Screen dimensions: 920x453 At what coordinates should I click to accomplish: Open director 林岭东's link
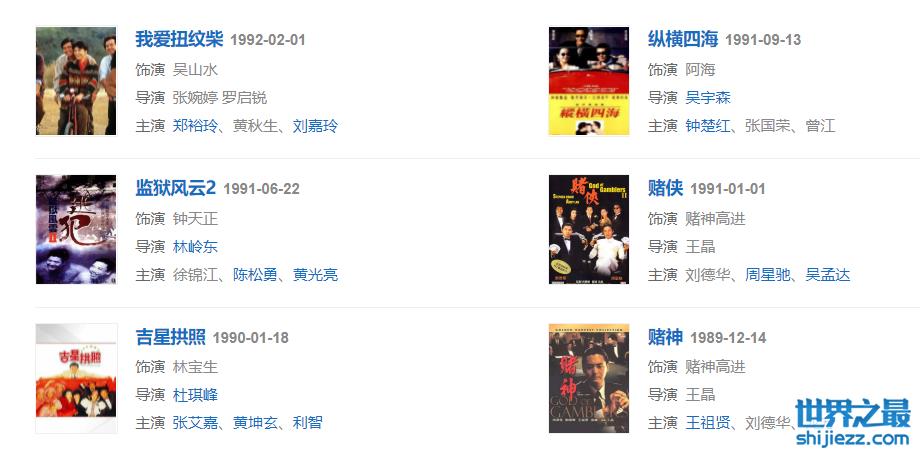click(195, 246)
